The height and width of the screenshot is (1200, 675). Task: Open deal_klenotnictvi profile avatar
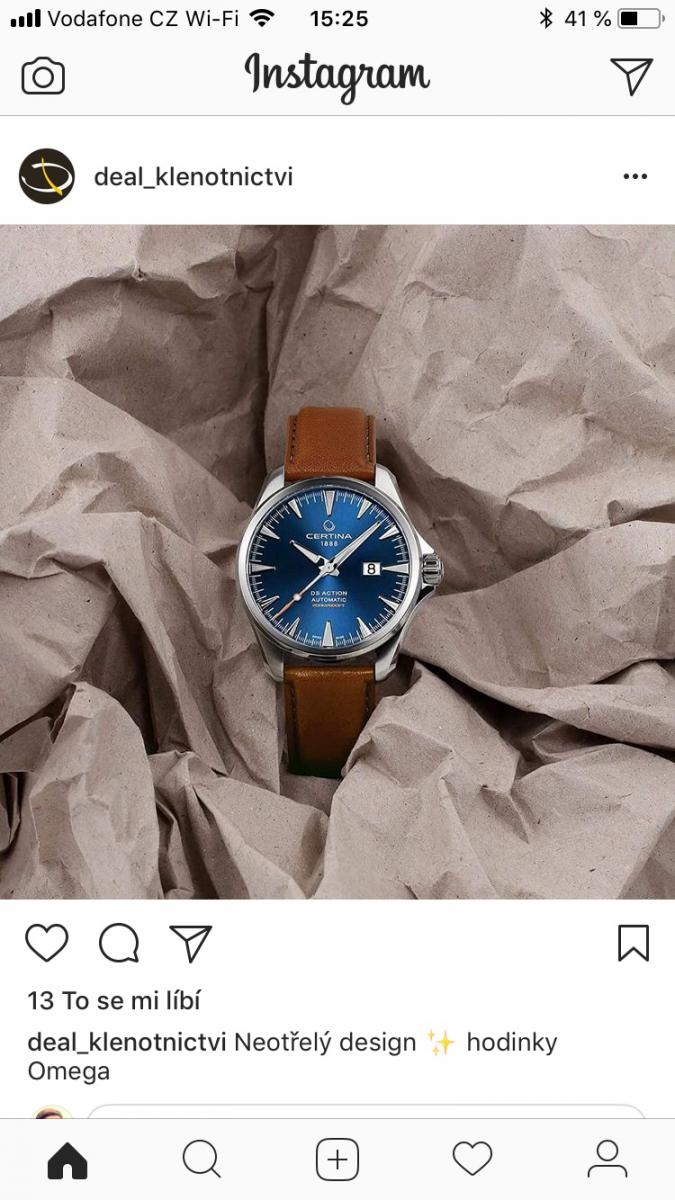click(x=47, y=177)
